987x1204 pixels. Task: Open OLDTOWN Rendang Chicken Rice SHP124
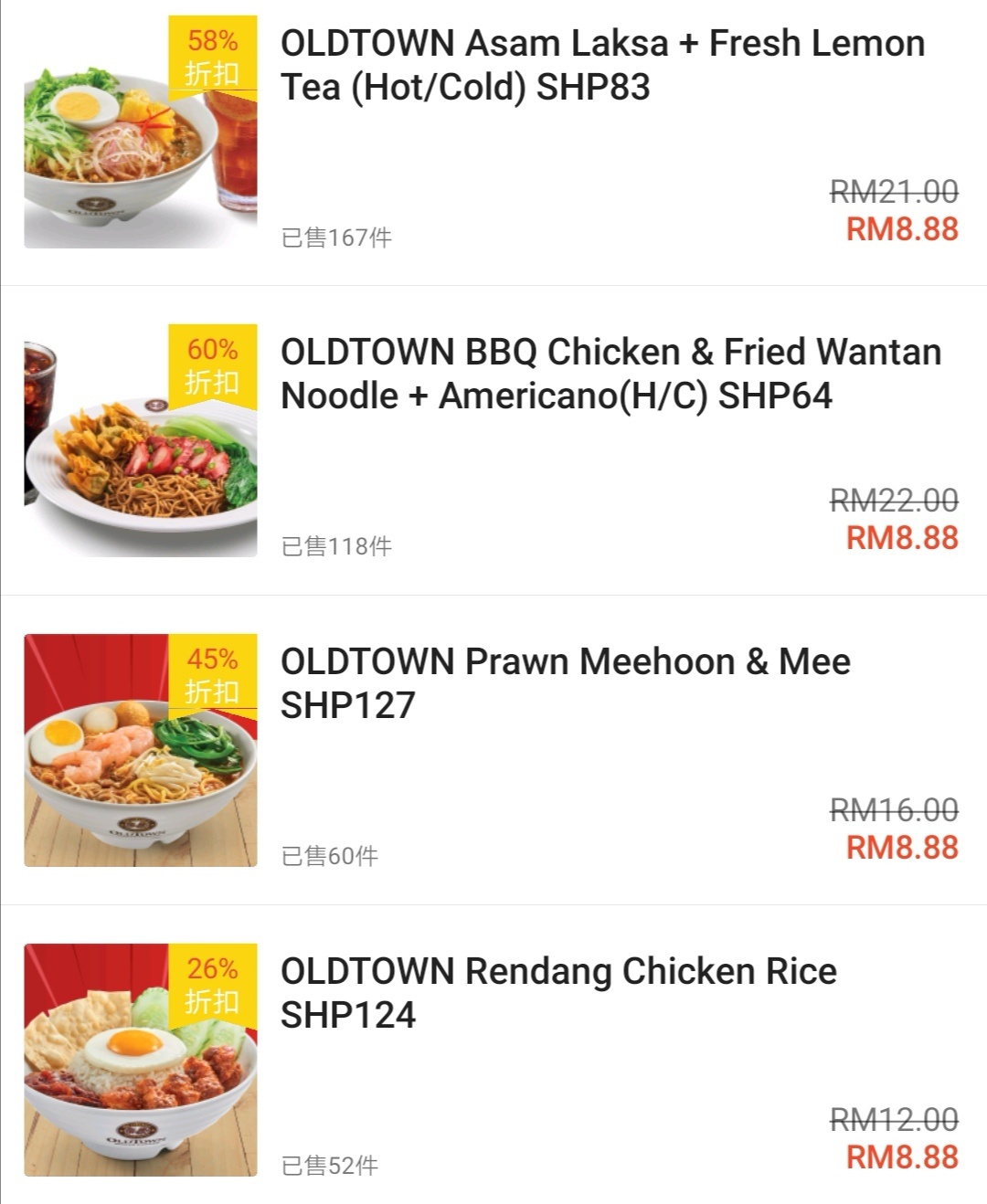(x=557, y=992)
